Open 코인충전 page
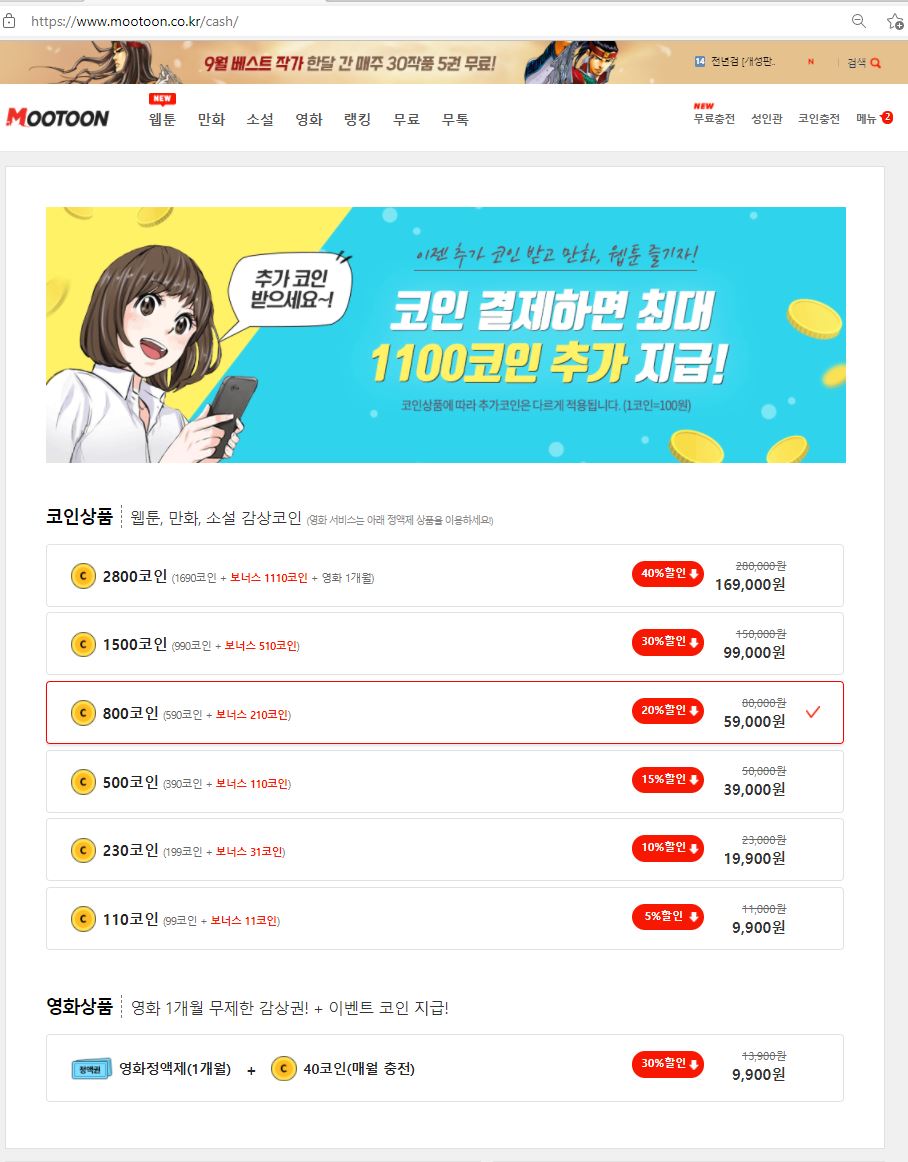908x1162 pixels. [x=818, y=119]
